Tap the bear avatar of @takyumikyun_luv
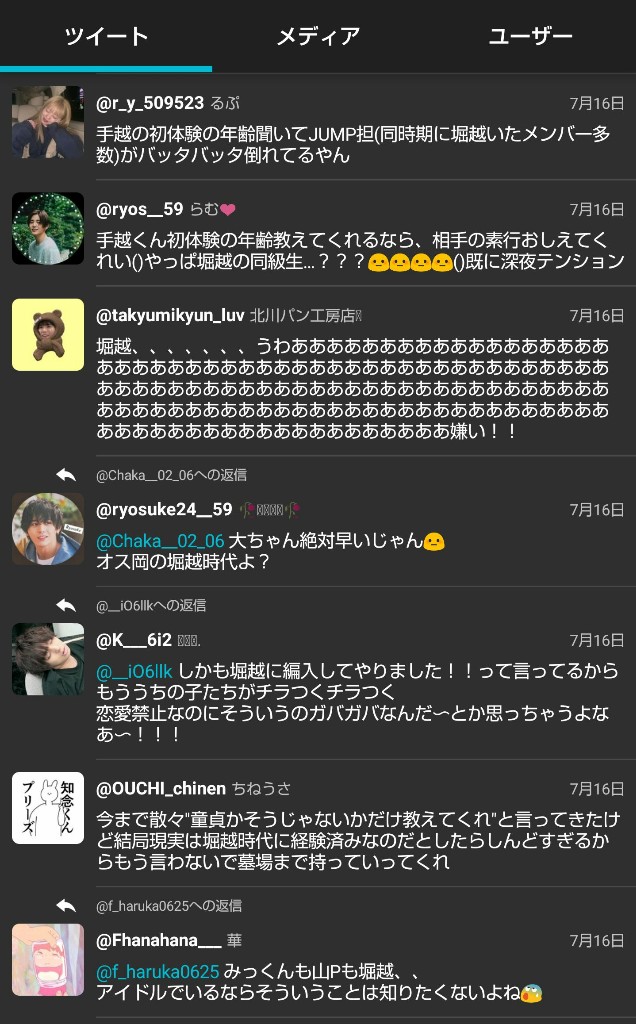Image resolution: width=636 pixels, height=1024 pixels. tap(48, 335)
